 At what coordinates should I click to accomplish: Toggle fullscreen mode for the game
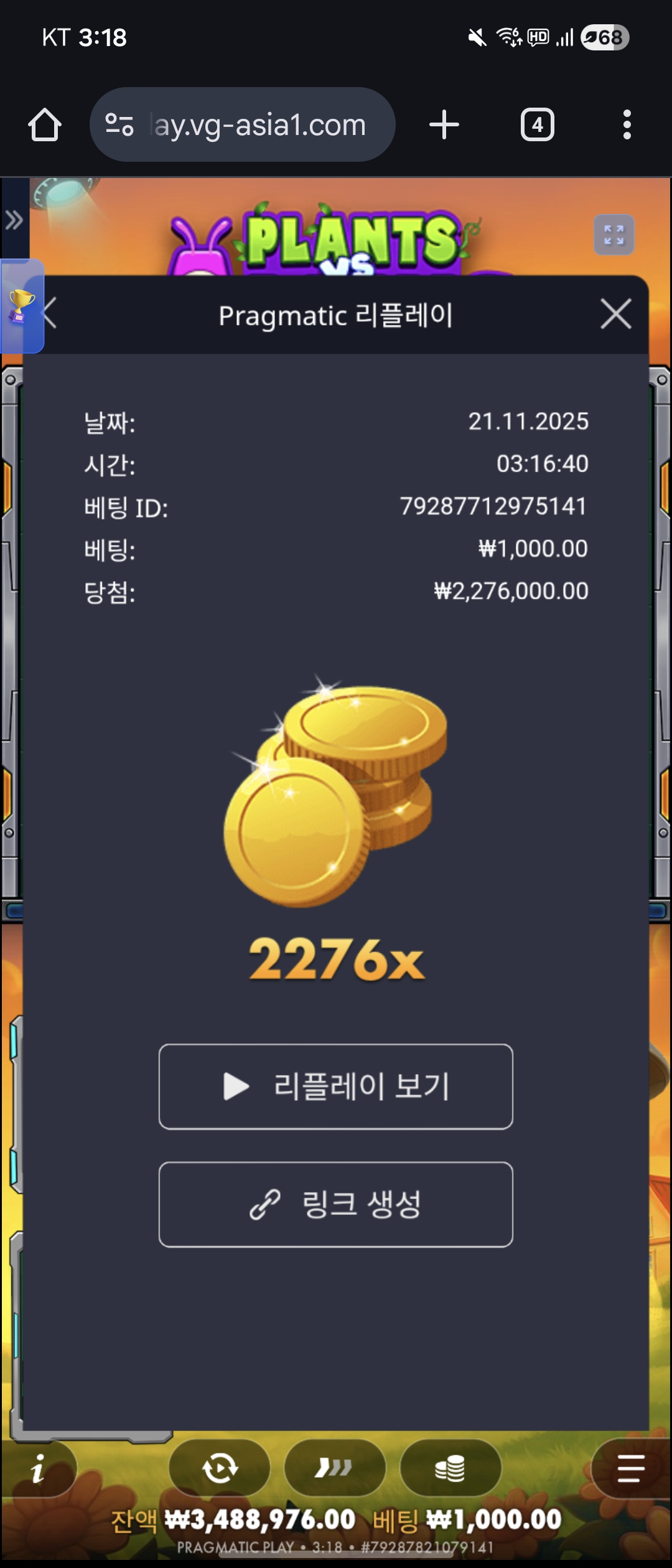click(614, 235)
